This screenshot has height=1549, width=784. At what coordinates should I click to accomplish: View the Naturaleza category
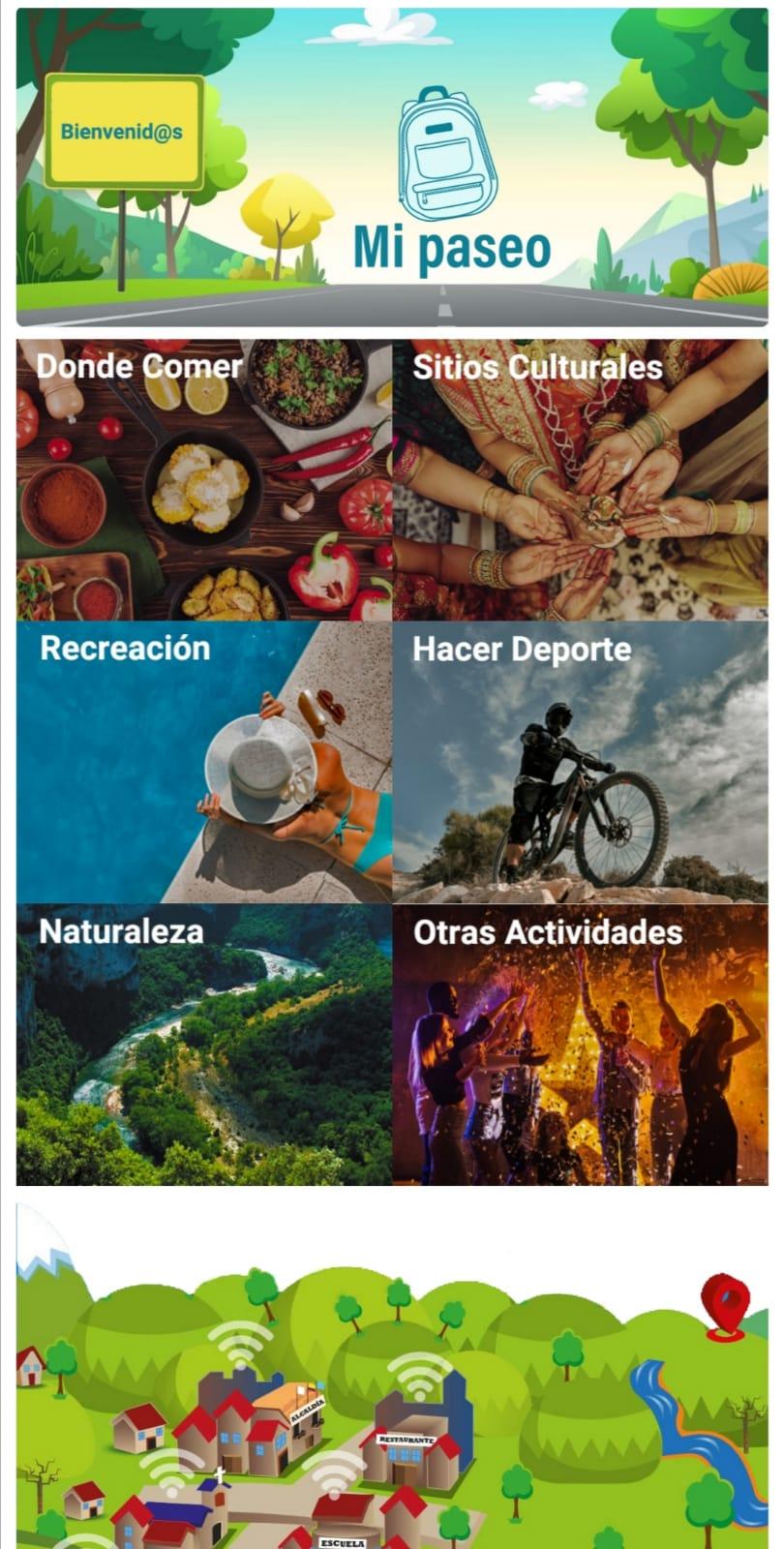coord(204,1045)
